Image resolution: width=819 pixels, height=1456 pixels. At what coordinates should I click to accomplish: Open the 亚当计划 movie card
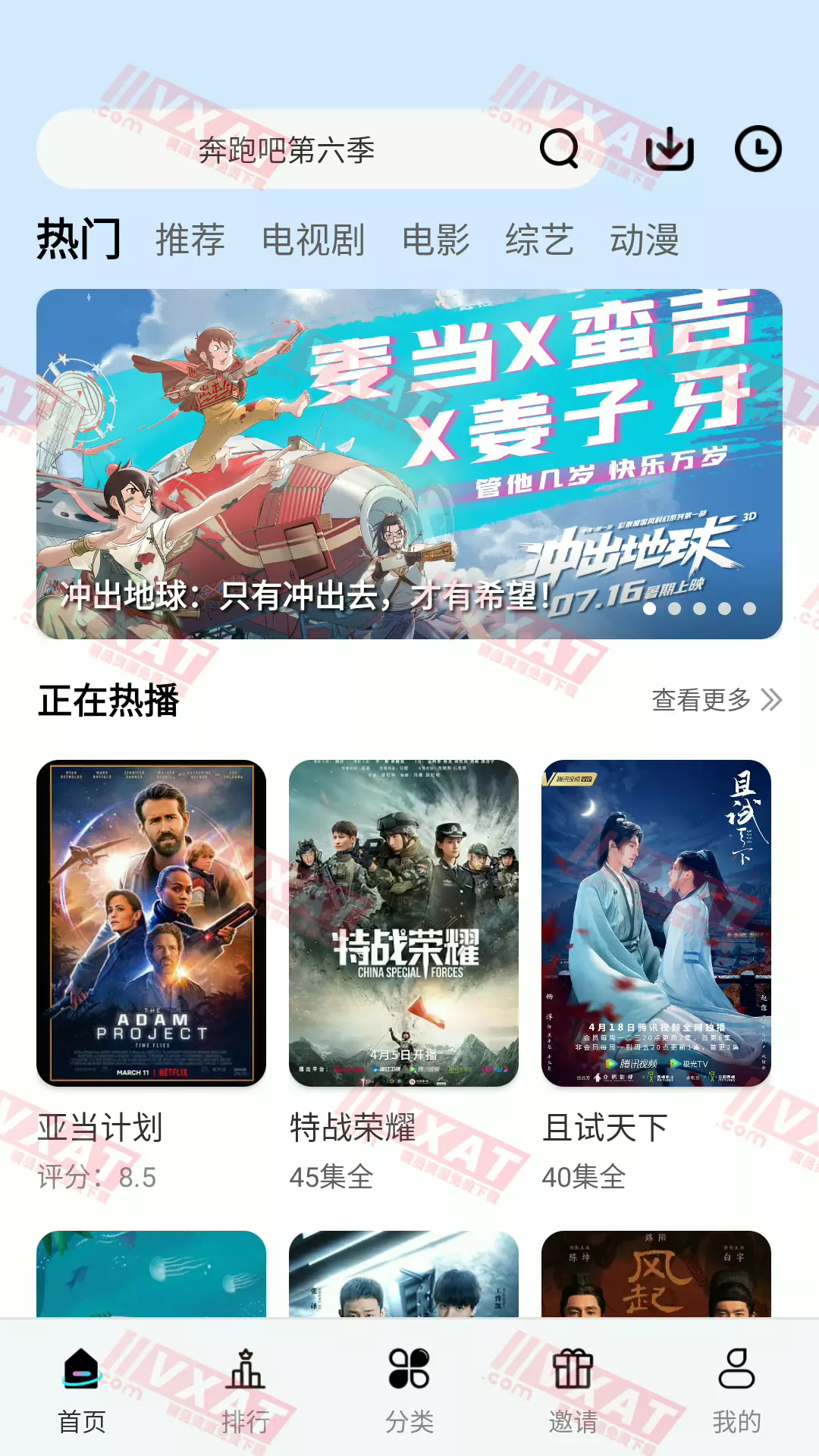pos(151,923)
